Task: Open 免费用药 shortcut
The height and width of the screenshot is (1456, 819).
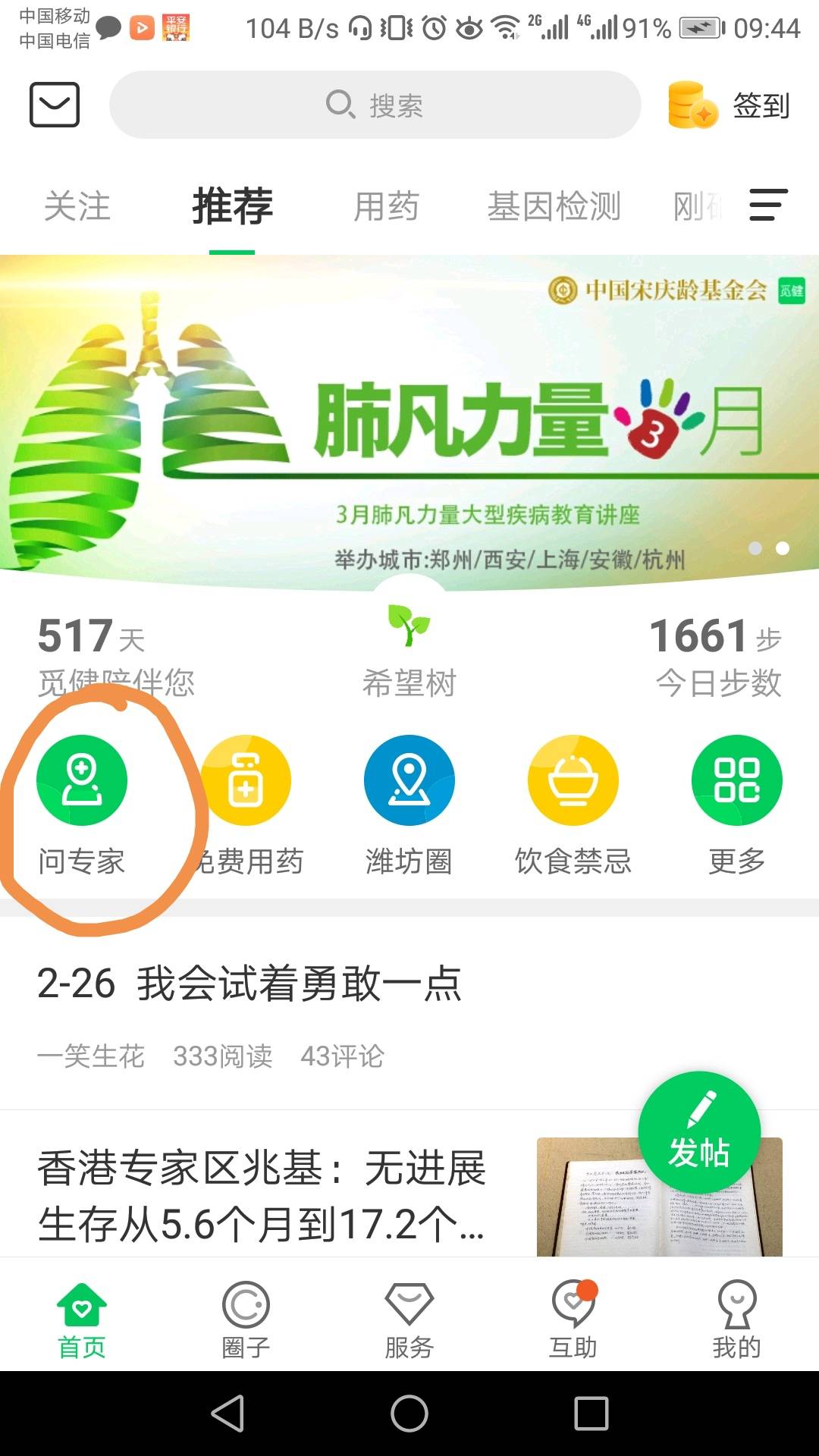Action: [x=246, y=804]
